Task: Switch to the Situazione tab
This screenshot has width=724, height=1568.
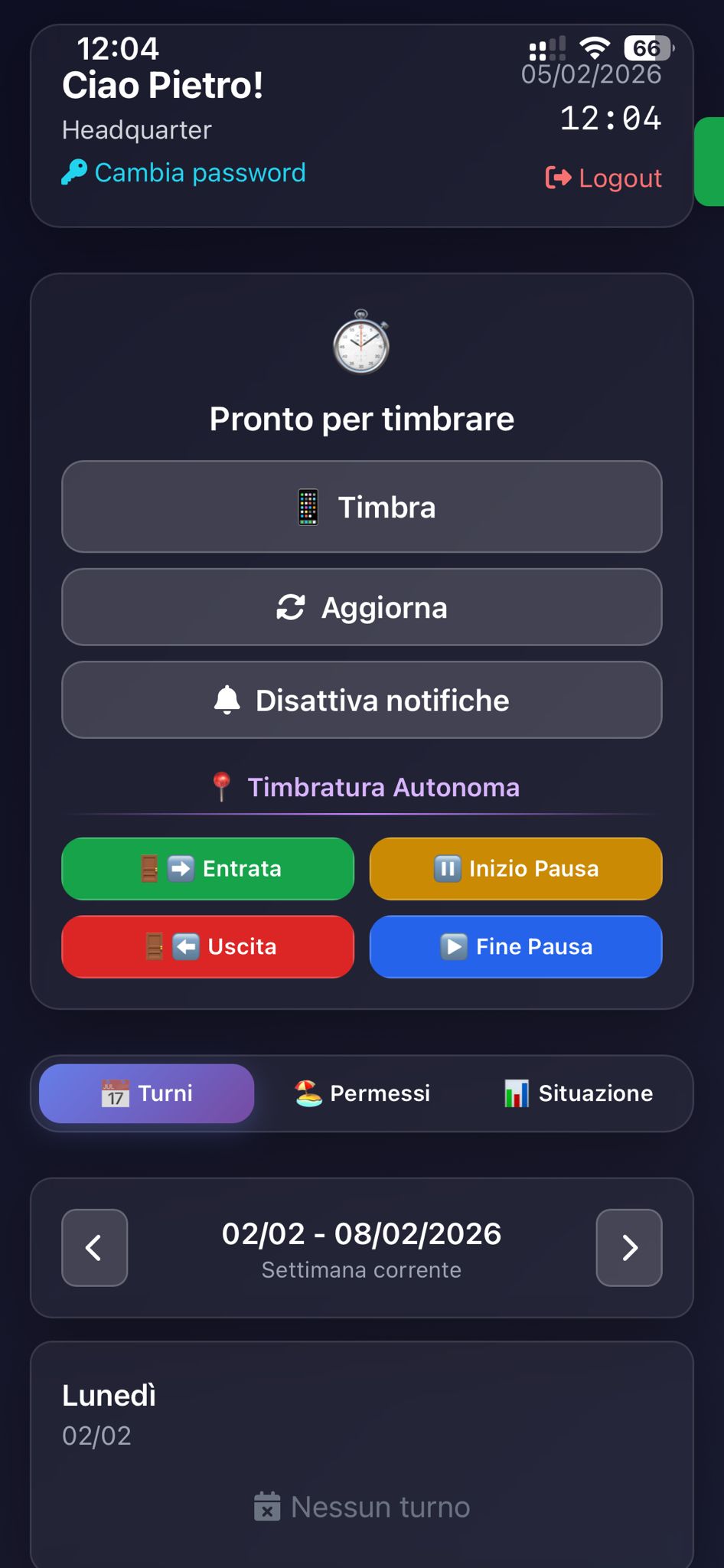Action: point(579,1093)
